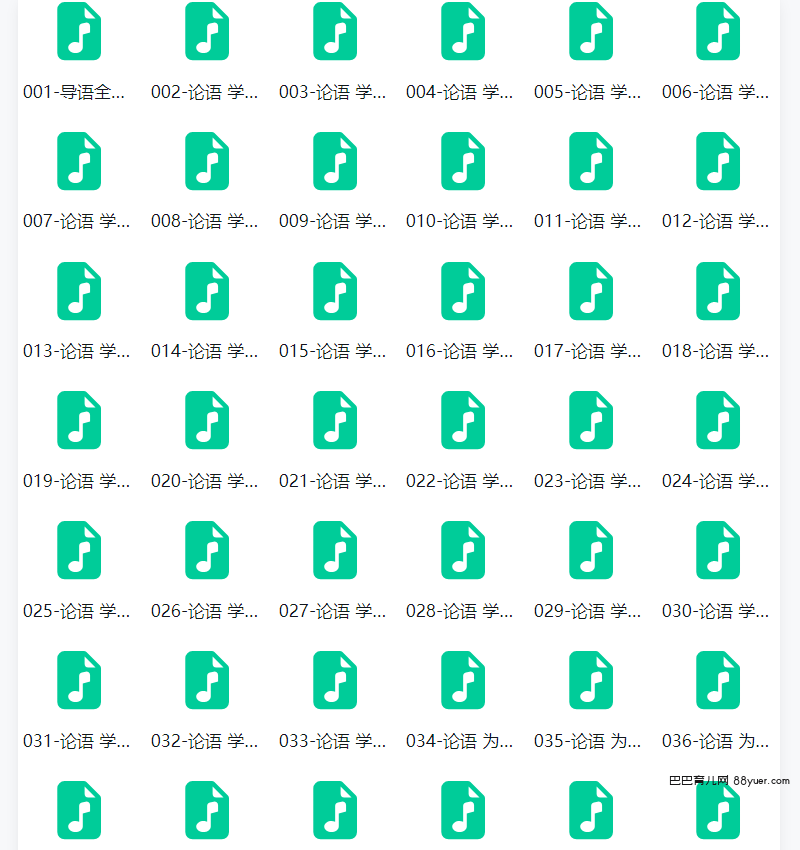The width and height of the screenshot is (800, 850).
Task: Play audio file 024-论语
Action: pyautogui.click(x=718, y=420)
